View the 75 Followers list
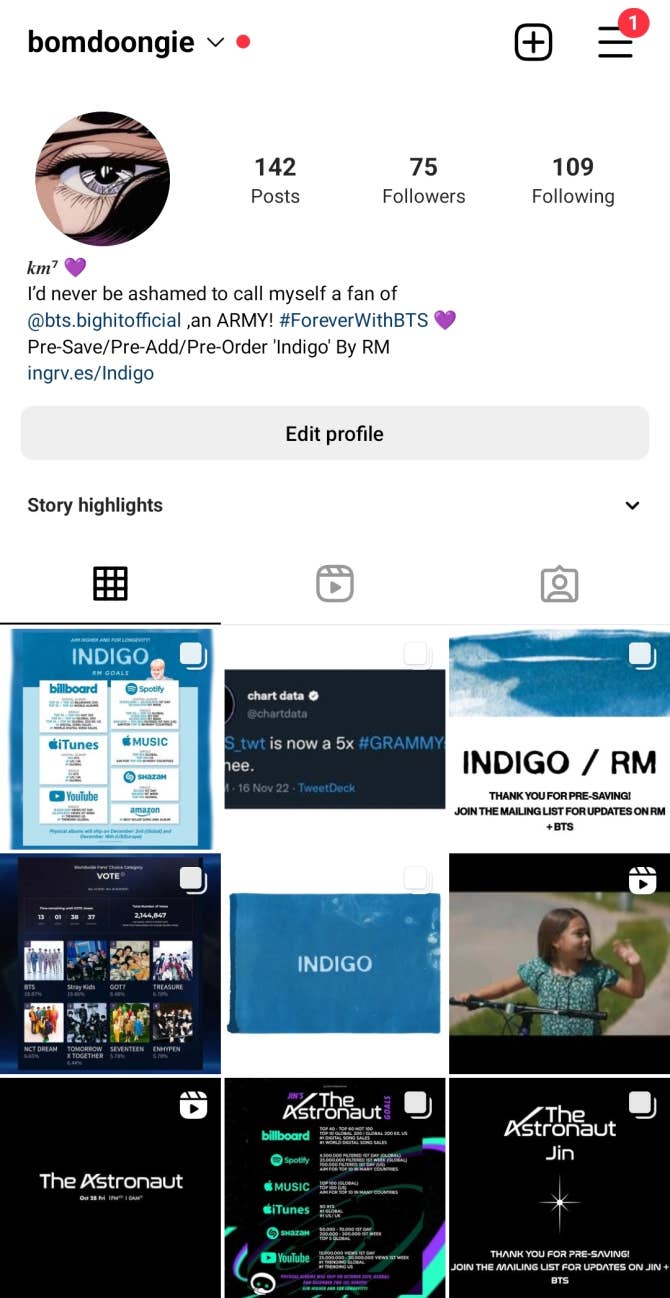 [423, 180]
